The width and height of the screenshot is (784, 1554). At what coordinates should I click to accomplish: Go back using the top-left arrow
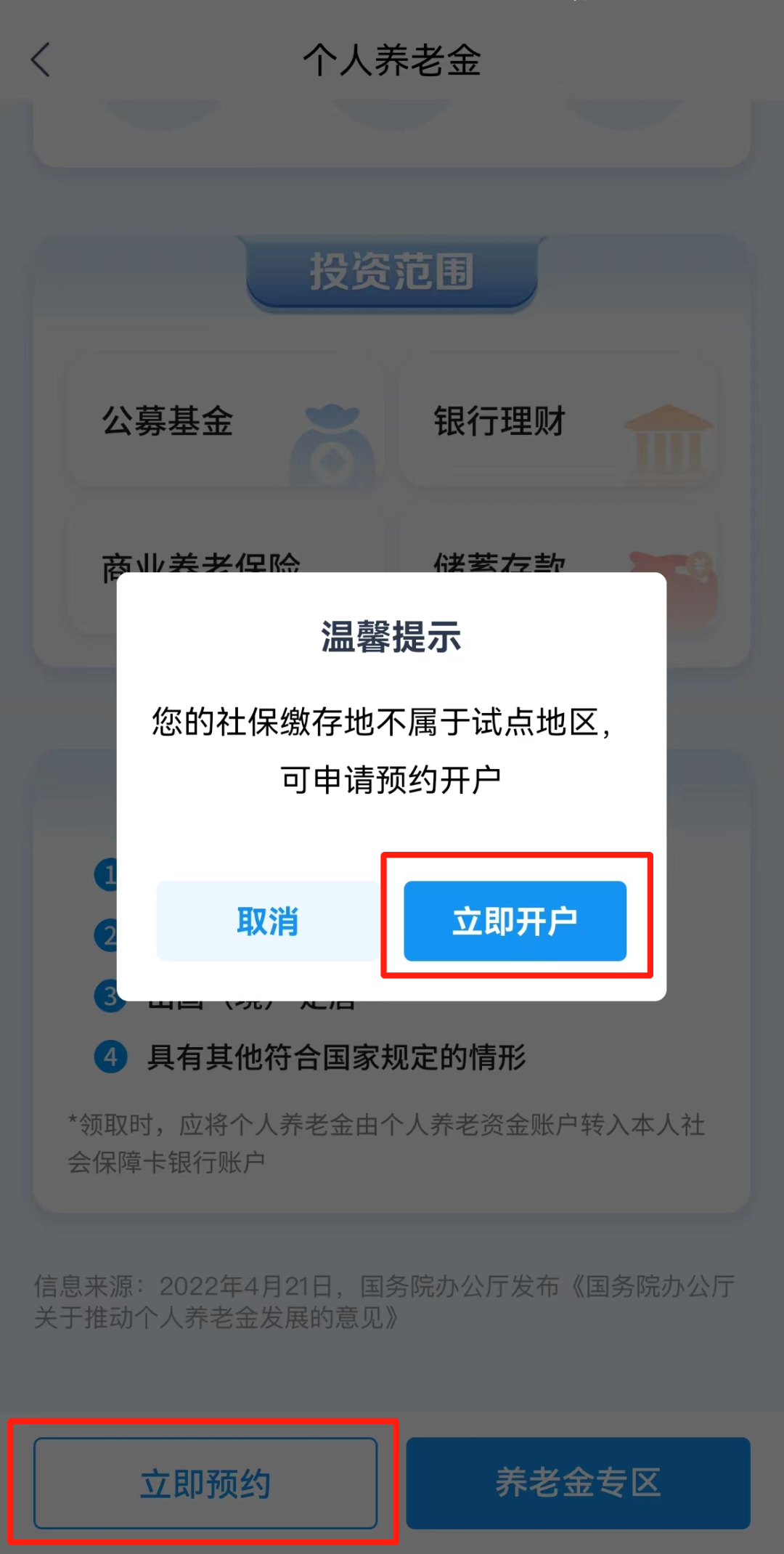(41, 60)
